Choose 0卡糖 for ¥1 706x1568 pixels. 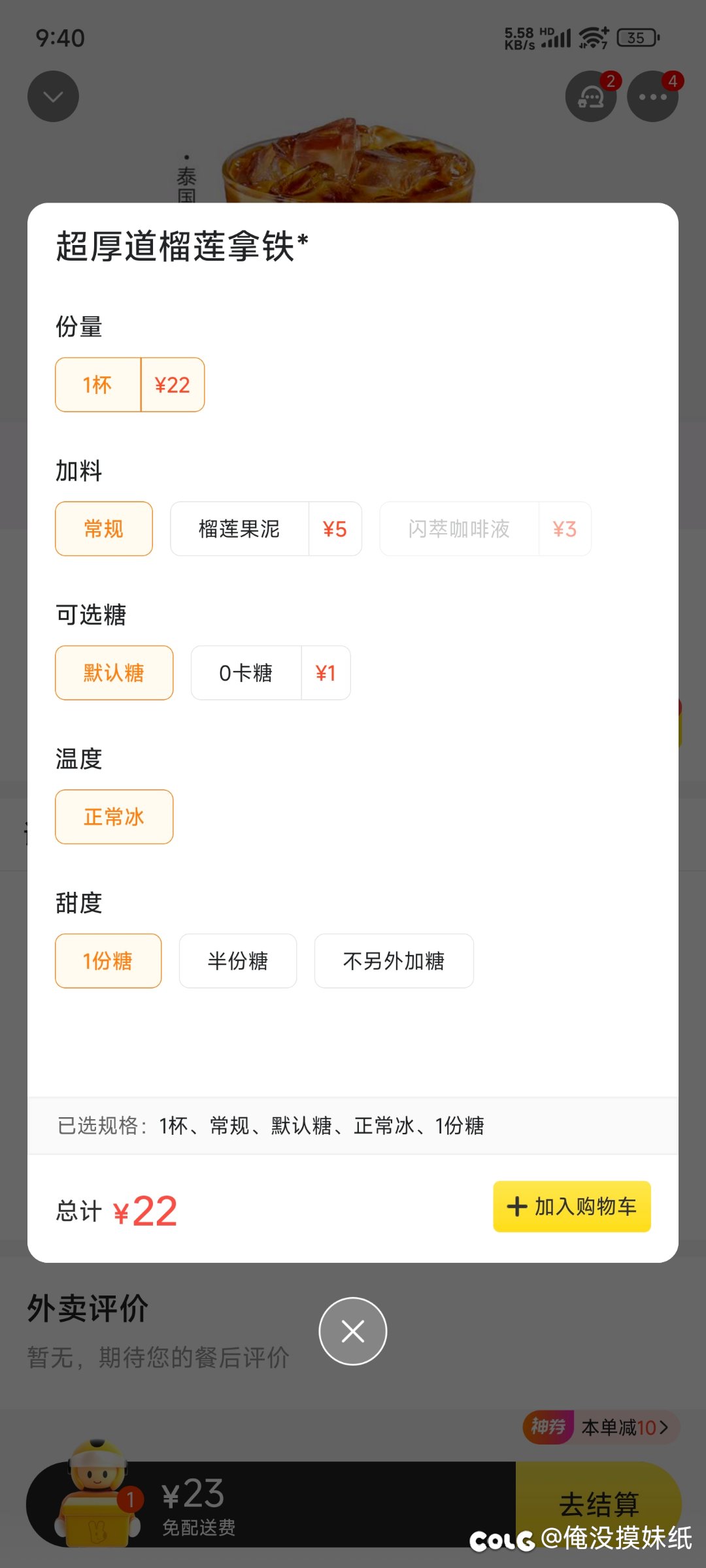271,673
